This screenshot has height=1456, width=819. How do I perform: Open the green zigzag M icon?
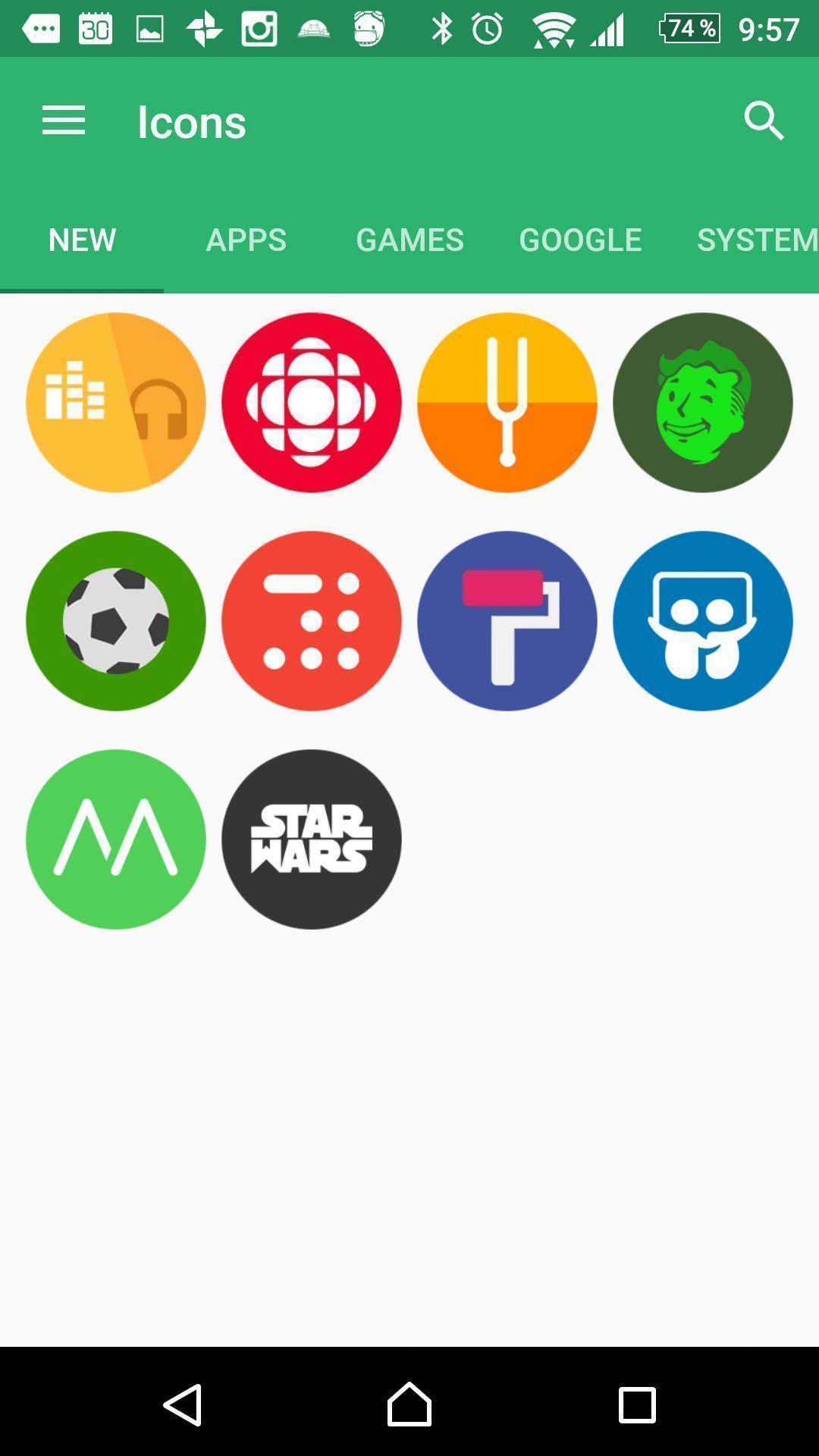pos(116,839)
